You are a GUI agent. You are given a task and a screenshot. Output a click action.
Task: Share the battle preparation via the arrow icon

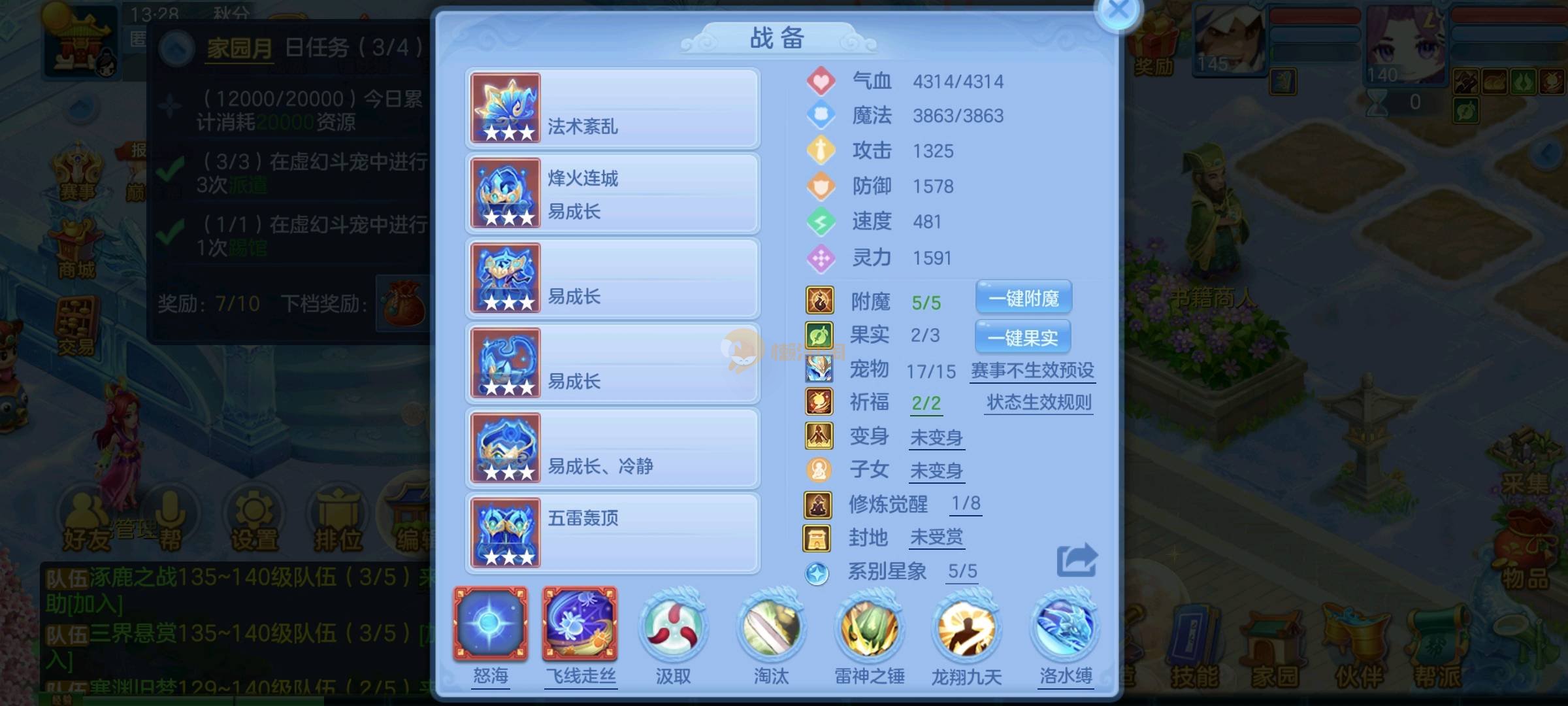(1077, 560)
